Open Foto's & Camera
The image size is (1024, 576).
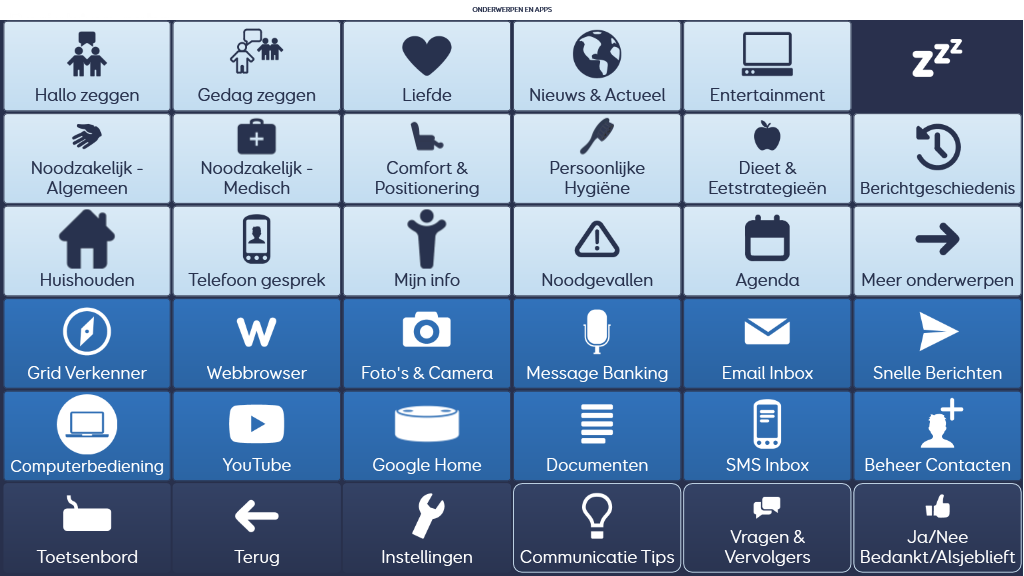pyautogui.click(x=427, y=343)
